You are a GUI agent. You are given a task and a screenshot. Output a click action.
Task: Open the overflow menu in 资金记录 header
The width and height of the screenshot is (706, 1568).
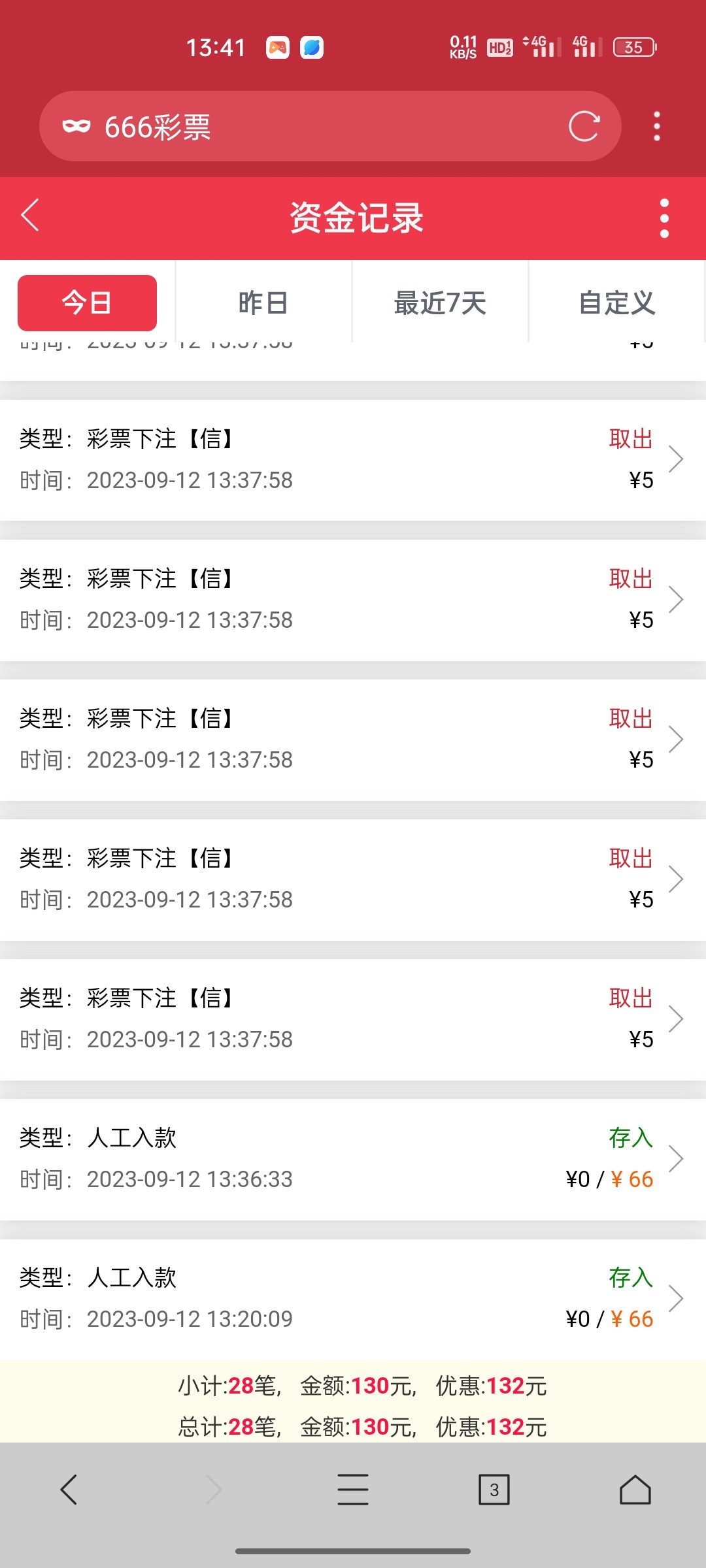(664, 218)
